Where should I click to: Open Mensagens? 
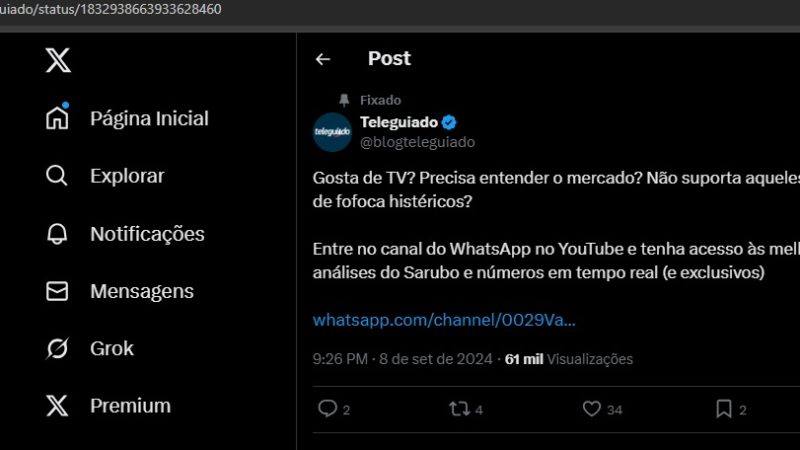point(141,292)
